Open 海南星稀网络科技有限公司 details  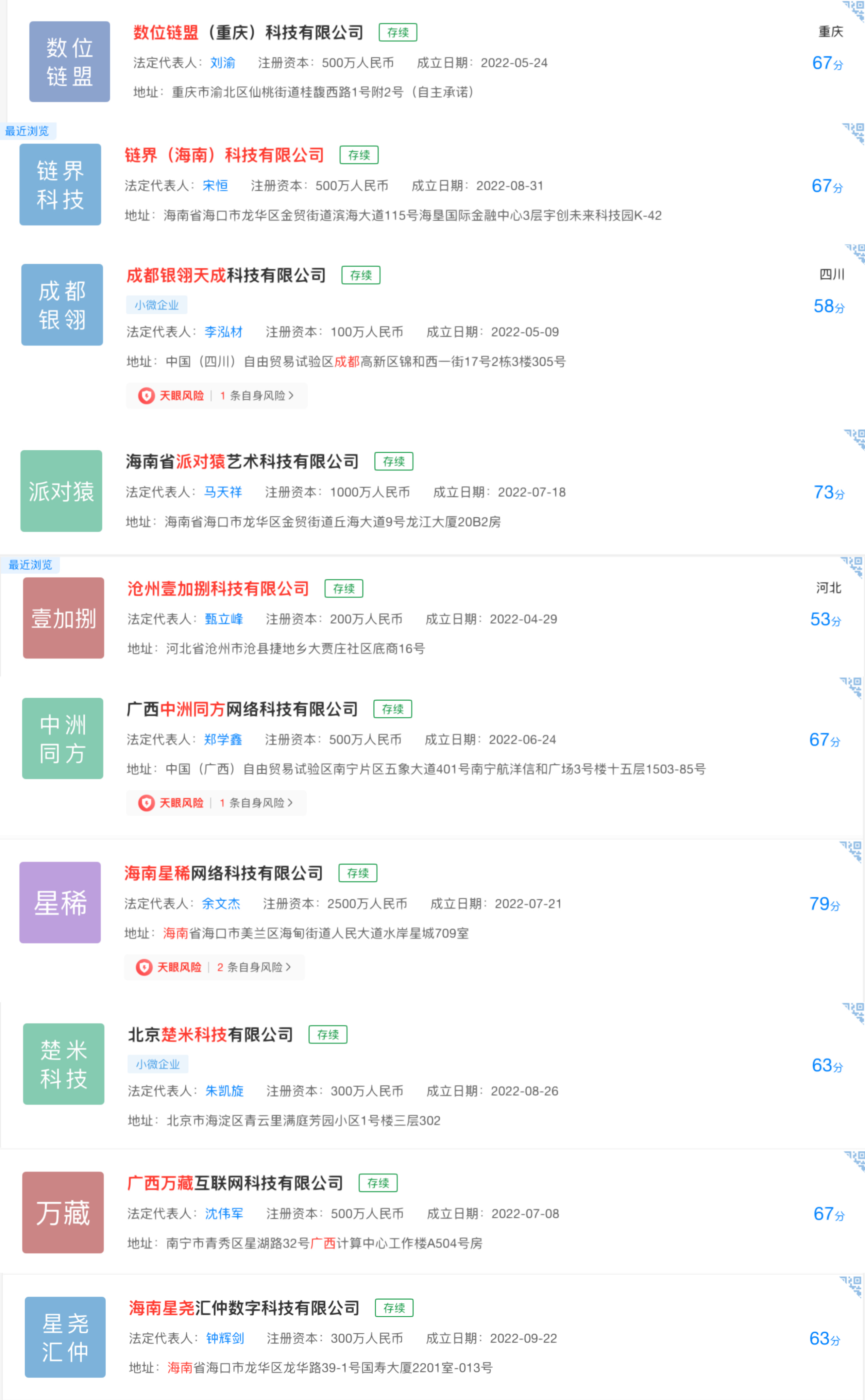tap(224, 873)
